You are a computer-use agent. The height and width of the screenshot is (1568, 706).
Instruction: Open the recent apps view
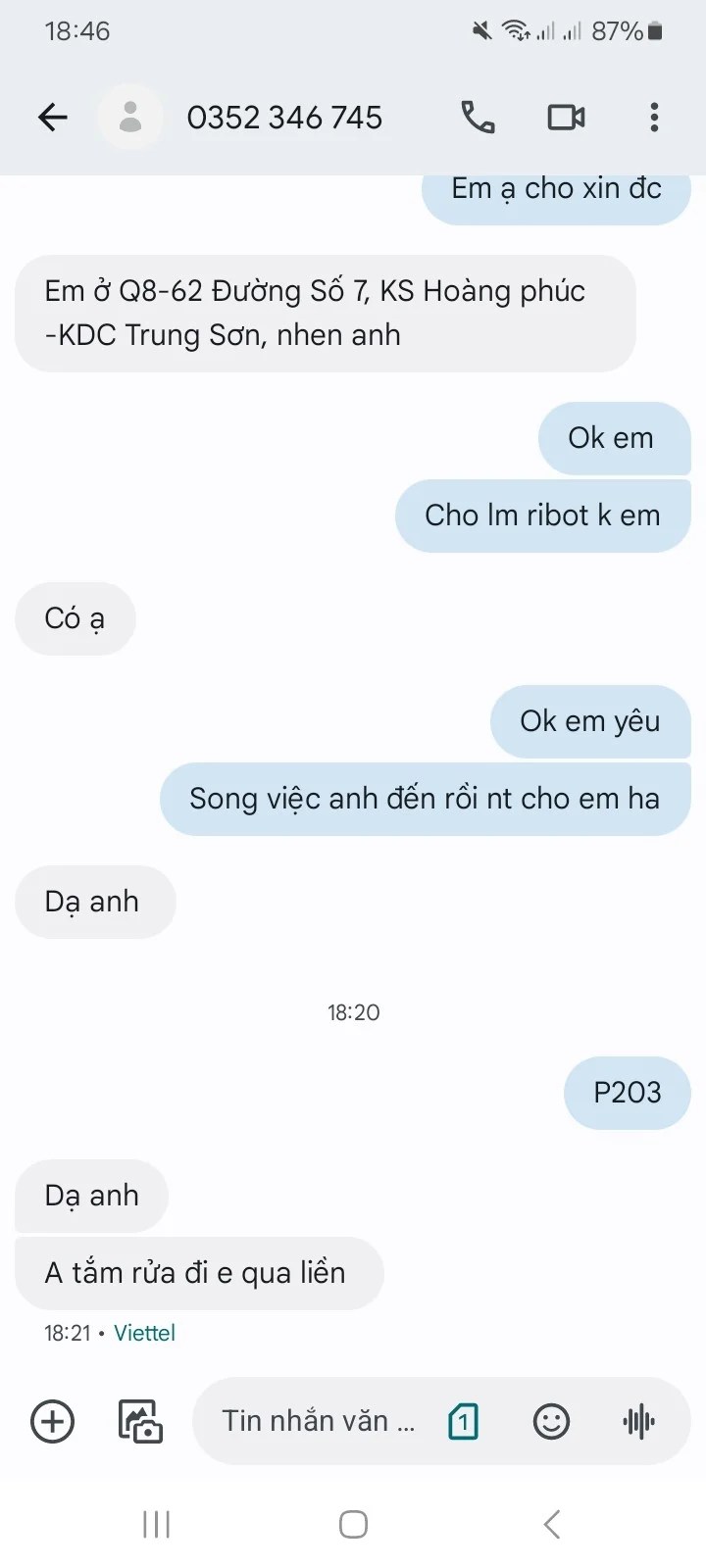click(x=157, y=1524)
